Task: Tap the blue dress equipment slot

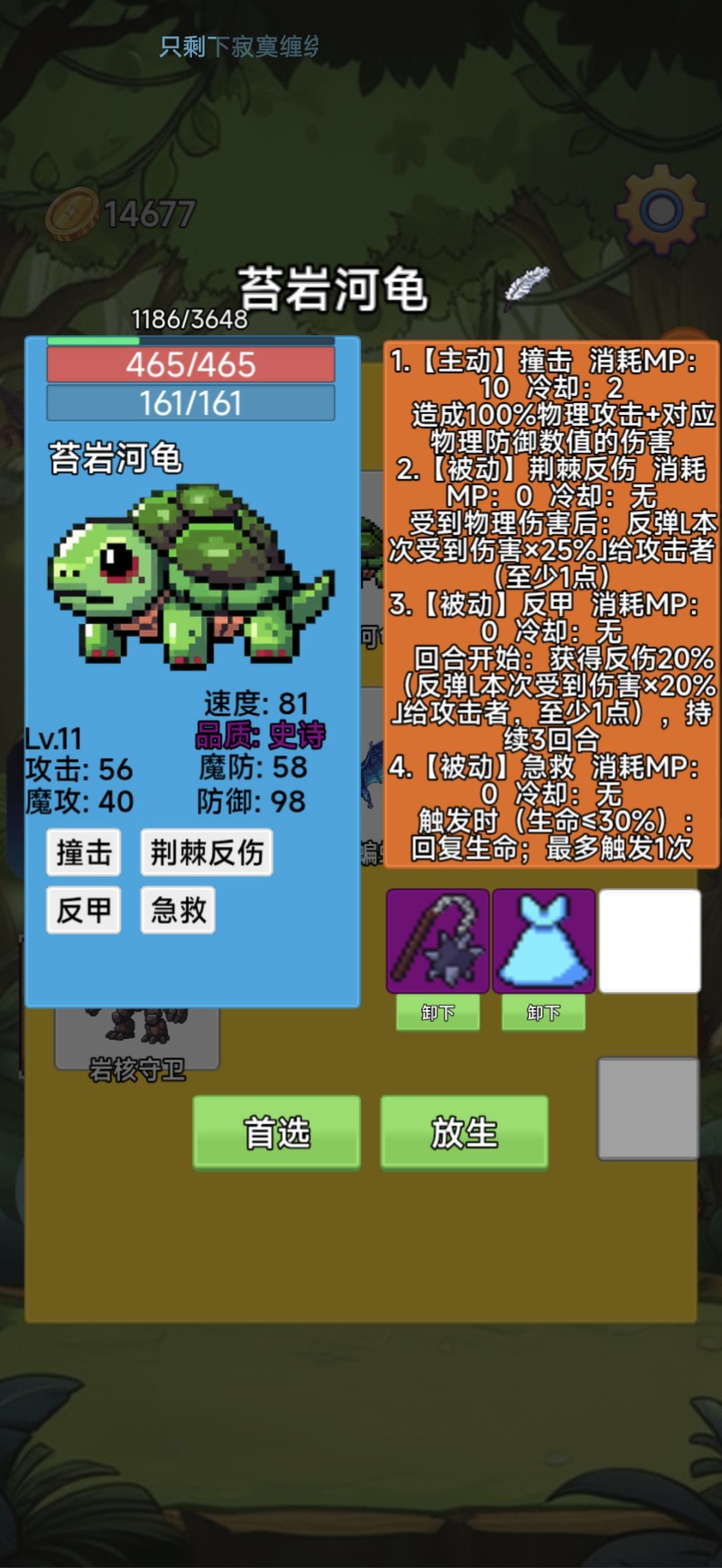Action: click(x=544, y=941)
